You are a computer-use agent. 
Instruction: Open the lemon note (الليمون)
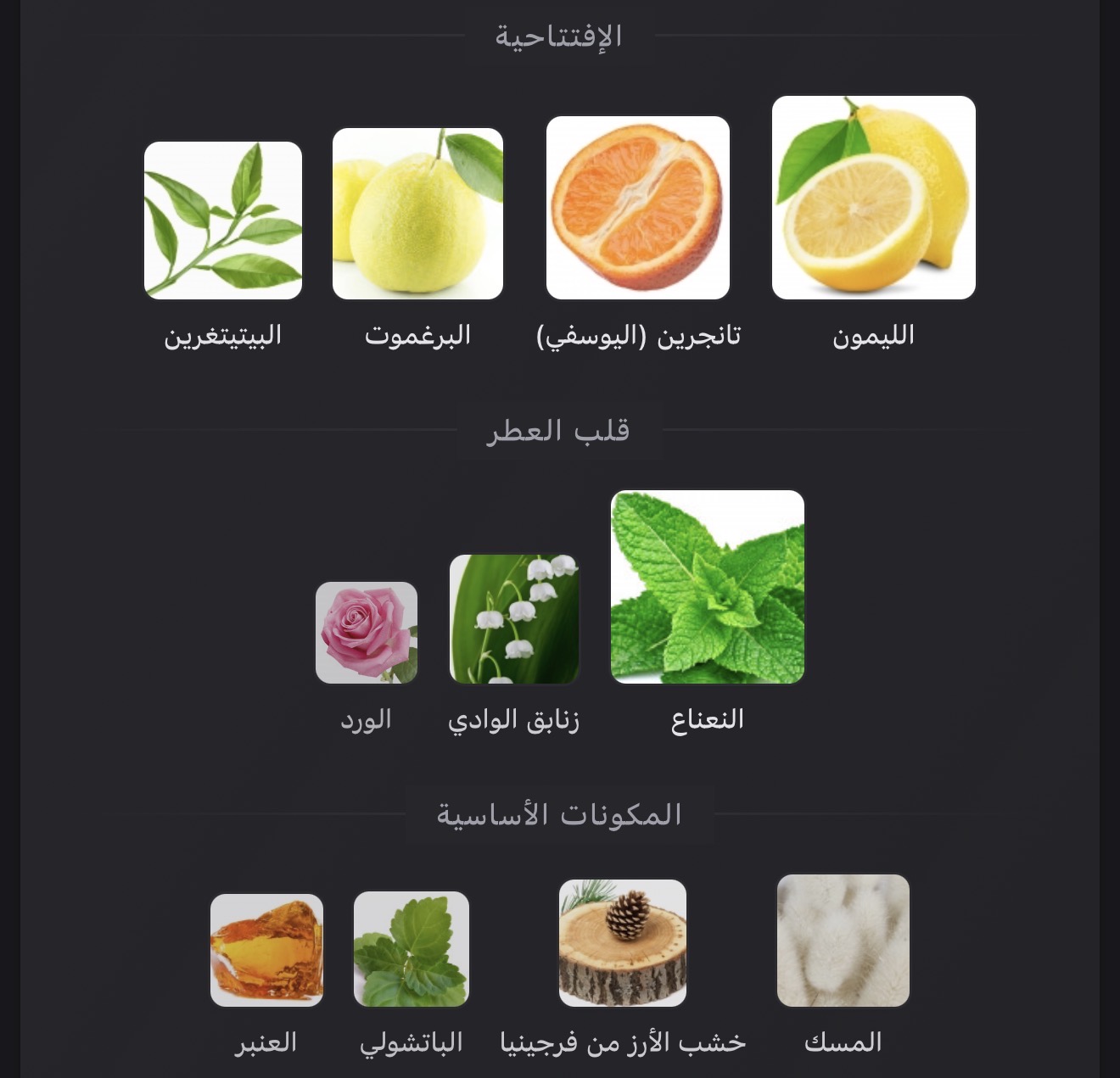873,198
